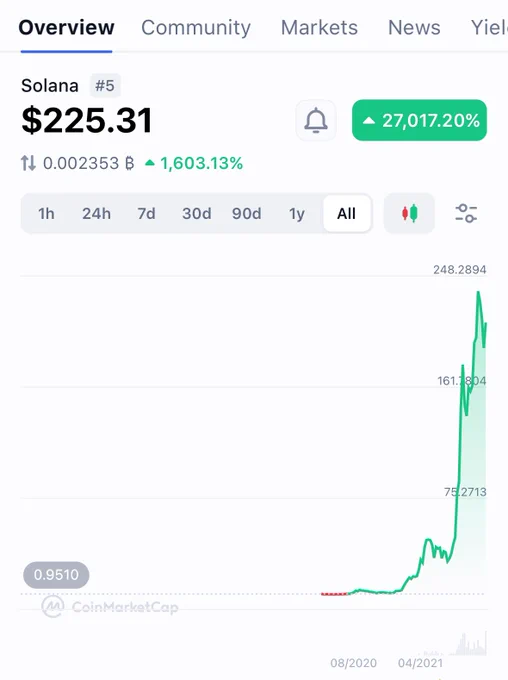Go to the News tab
Image resolution: width=508 pixels, height=680 pixels.
pos(414,28)
